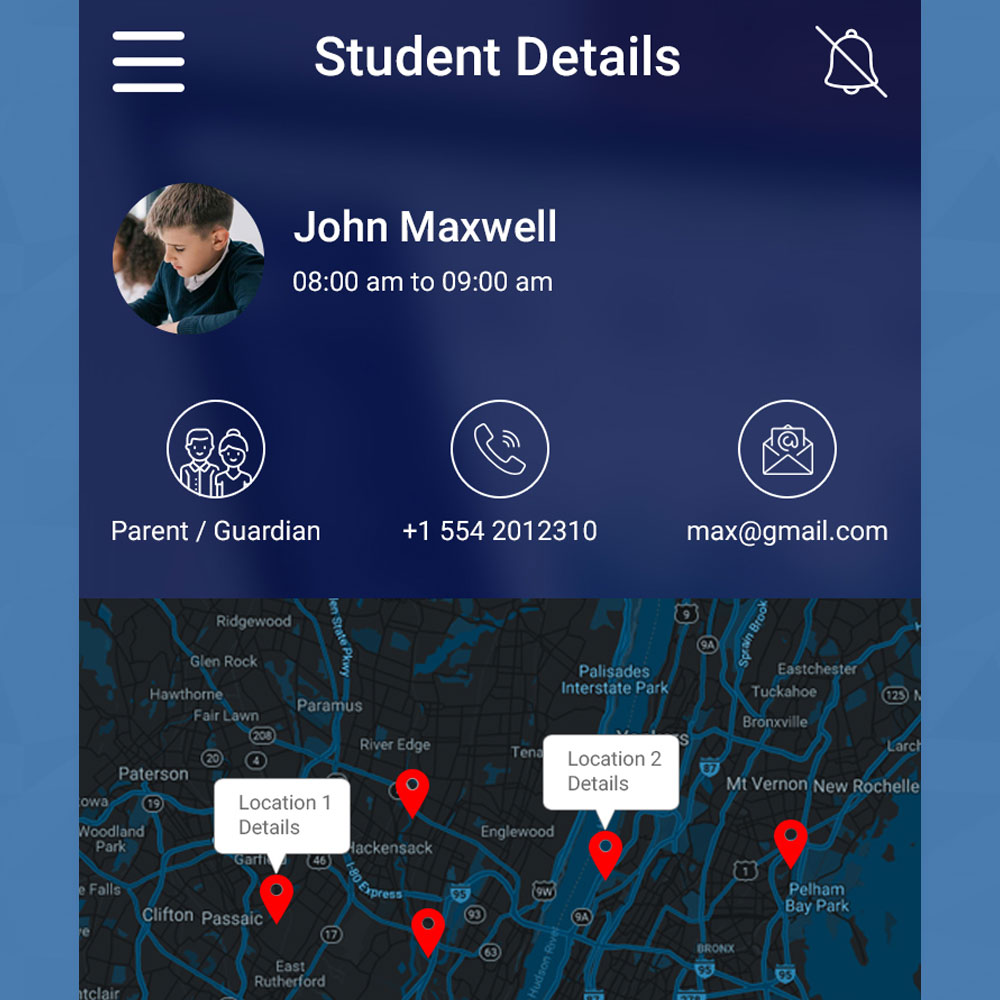
Task: Call +1 554 2012310
Action: (x=499, y=449)
